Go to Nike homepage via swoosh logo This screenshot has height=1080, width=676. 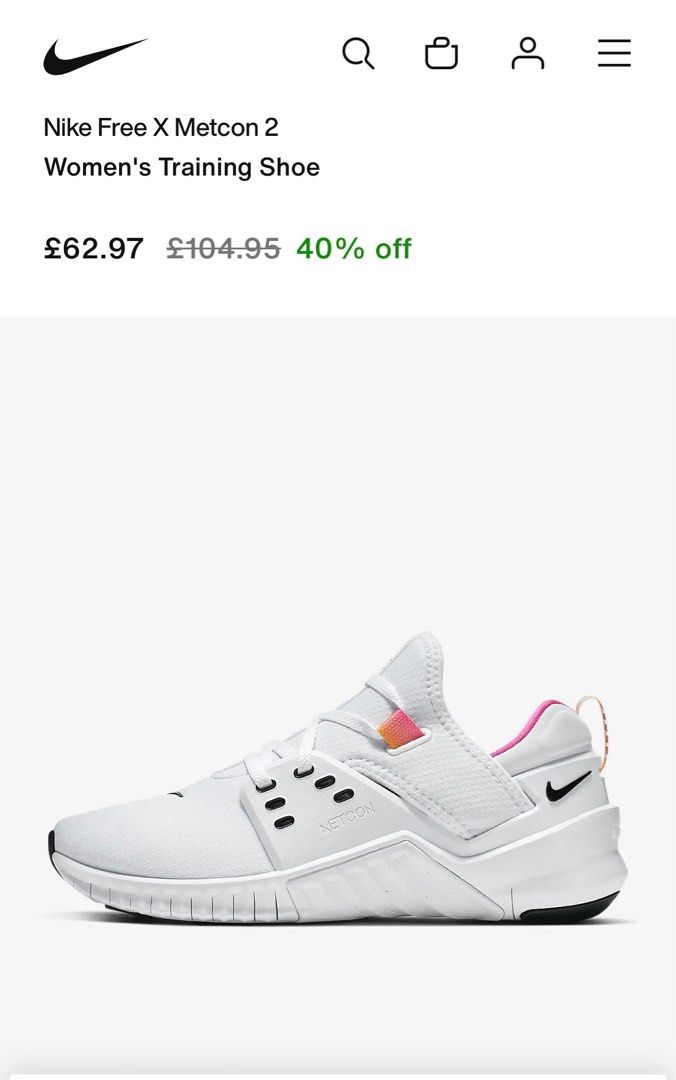(x=95, y=56)
